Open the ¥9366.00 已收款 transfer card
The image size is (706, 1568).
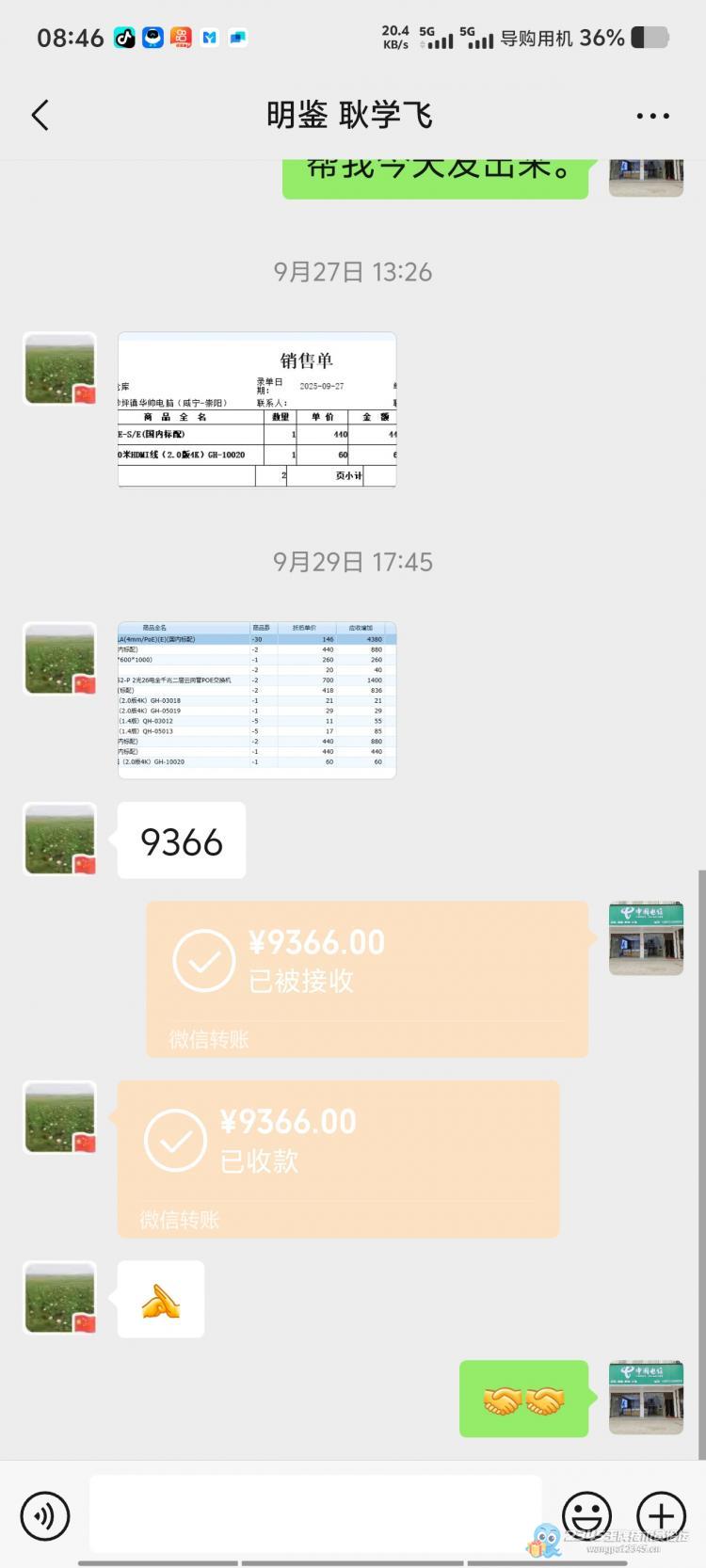(338, 1159)
